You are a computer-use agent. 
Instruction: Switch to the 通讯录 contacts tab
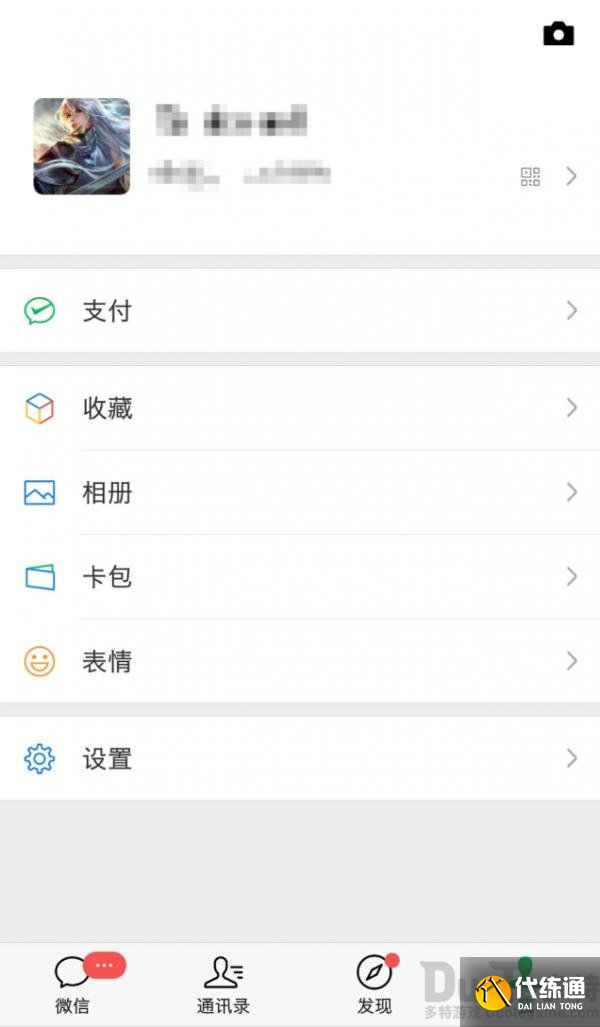[x=223, y=984]
